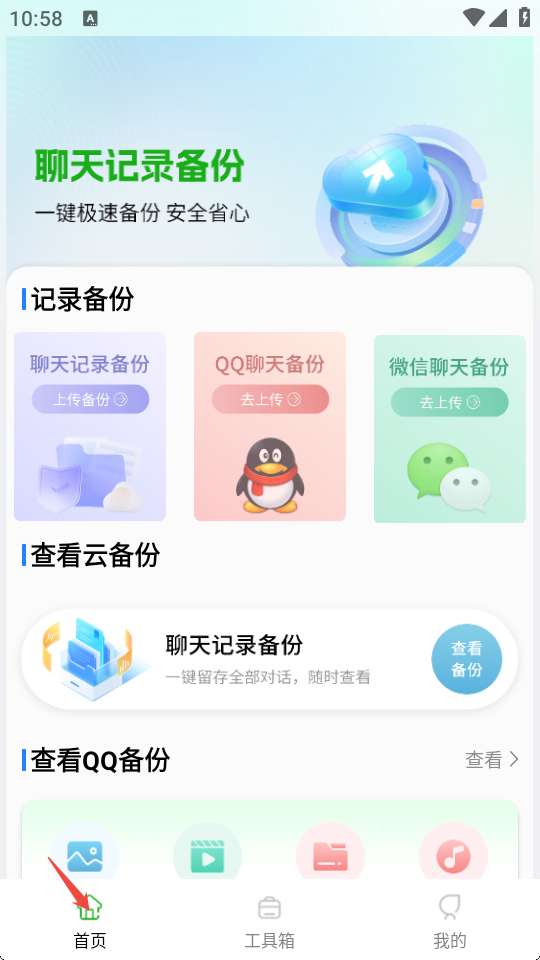The width and height of the screenshot is (540, 960).
Task: Tap the round 查看备份 button
Action: pyautogui.click(x=467, y=659)
